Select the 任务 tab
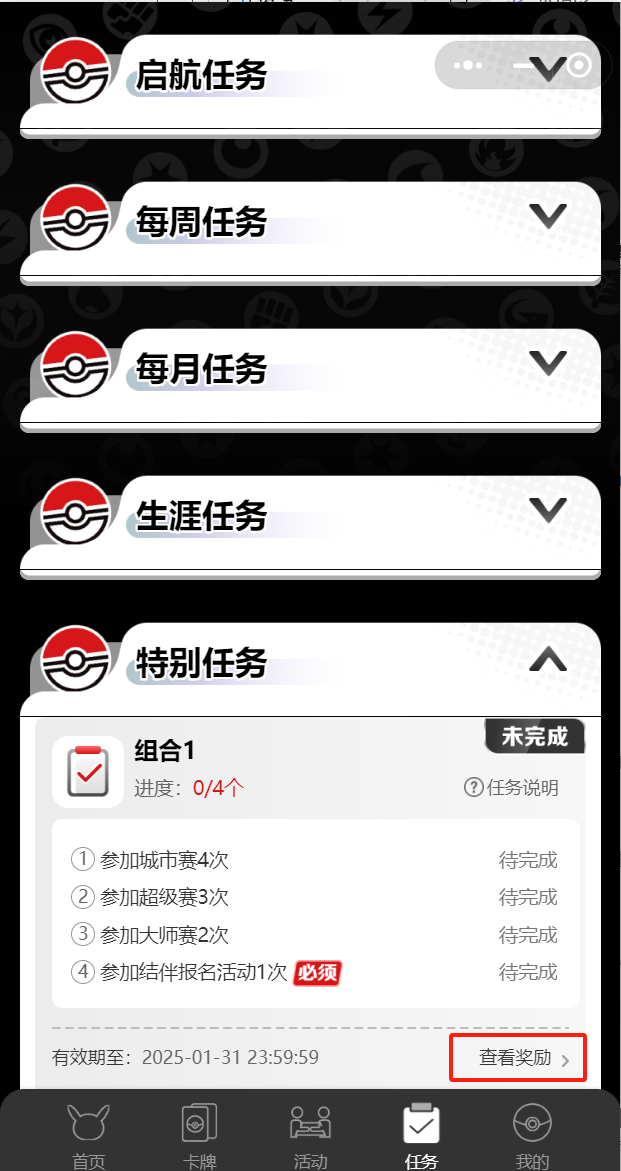Viewport: 621px width, 1171px height. tap(421, 1135)
